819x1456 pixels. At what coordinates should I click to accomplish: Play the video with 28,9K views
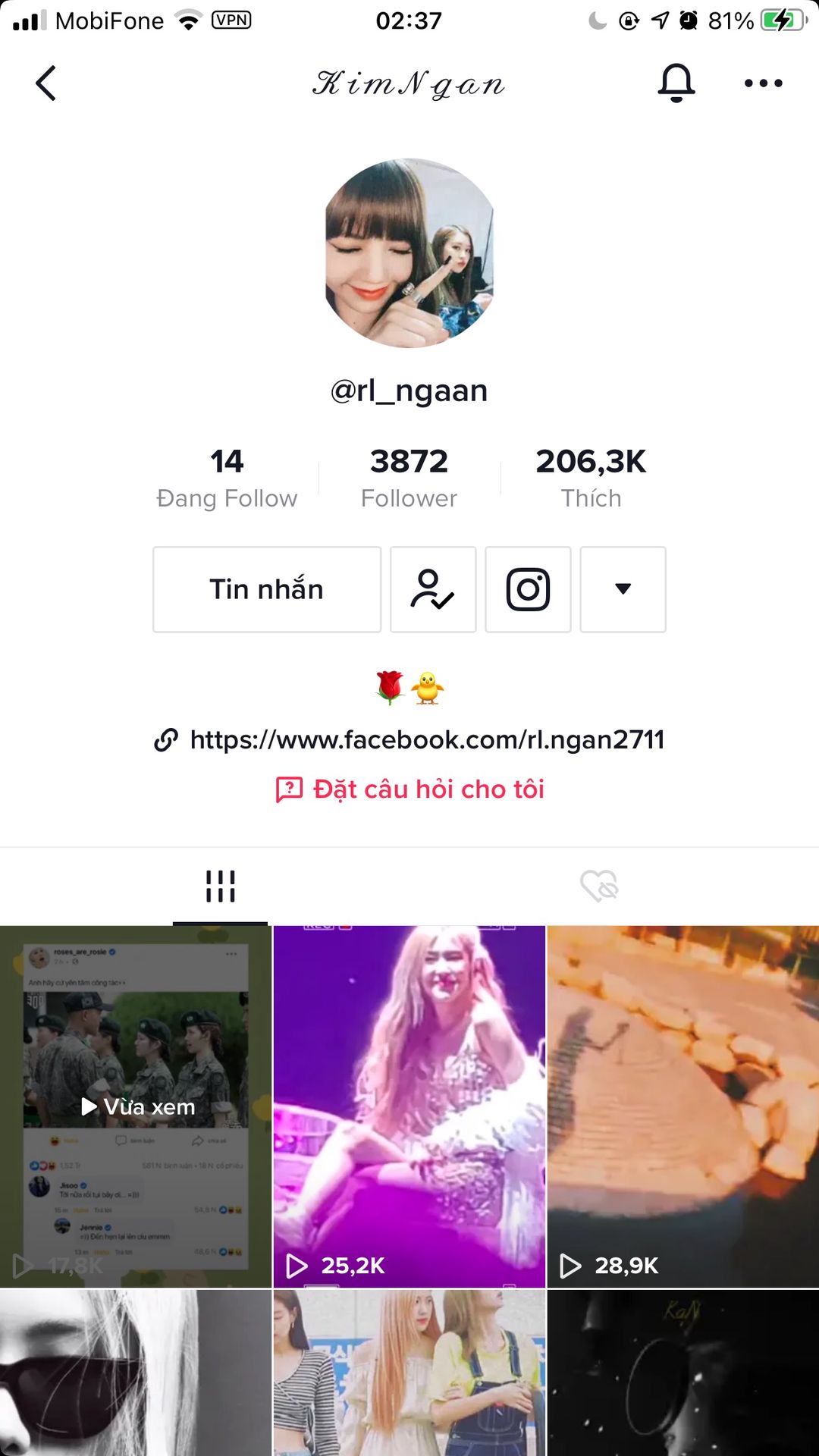[x=682, y=1106]
